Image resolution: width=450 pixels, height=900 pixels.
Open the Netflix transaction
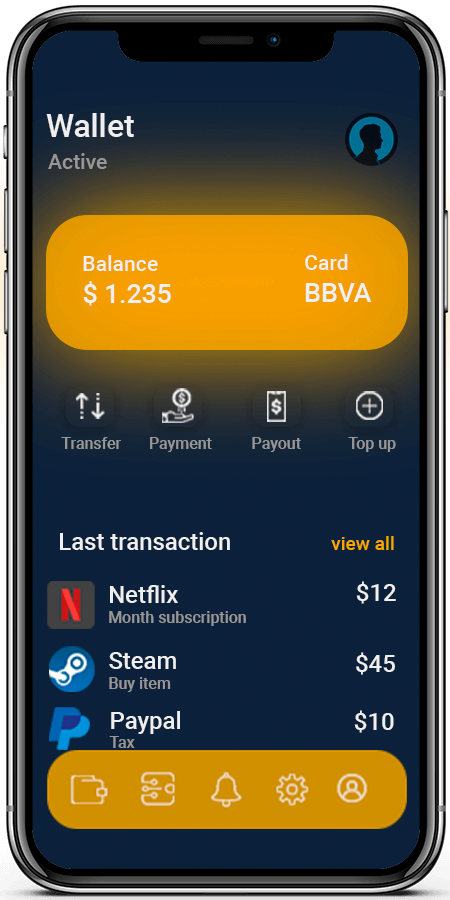[x=222, y=605]
